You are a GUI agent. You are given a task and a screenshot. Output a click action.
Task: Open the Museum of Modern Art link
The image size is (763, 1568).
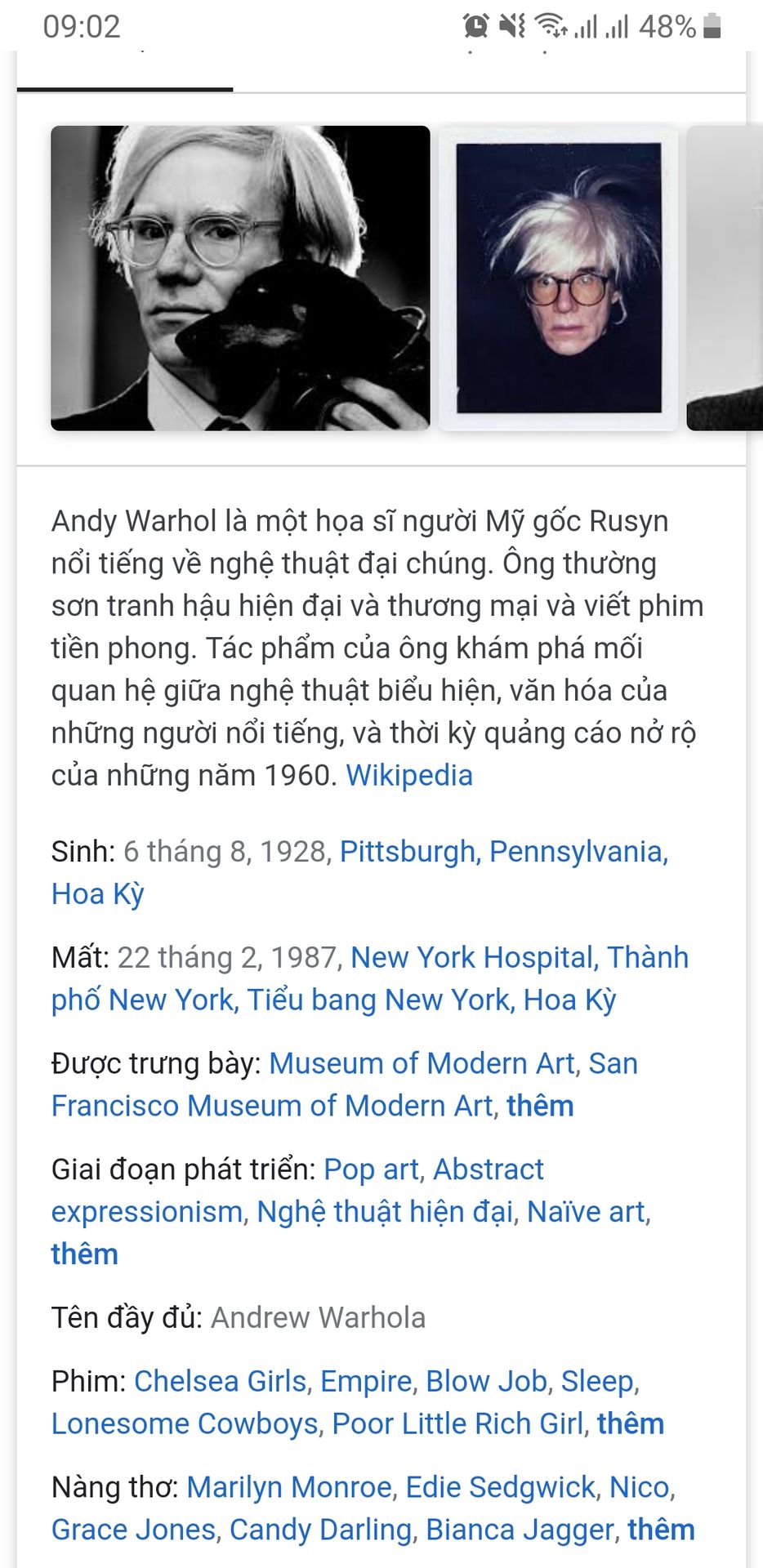point(422,1063)
